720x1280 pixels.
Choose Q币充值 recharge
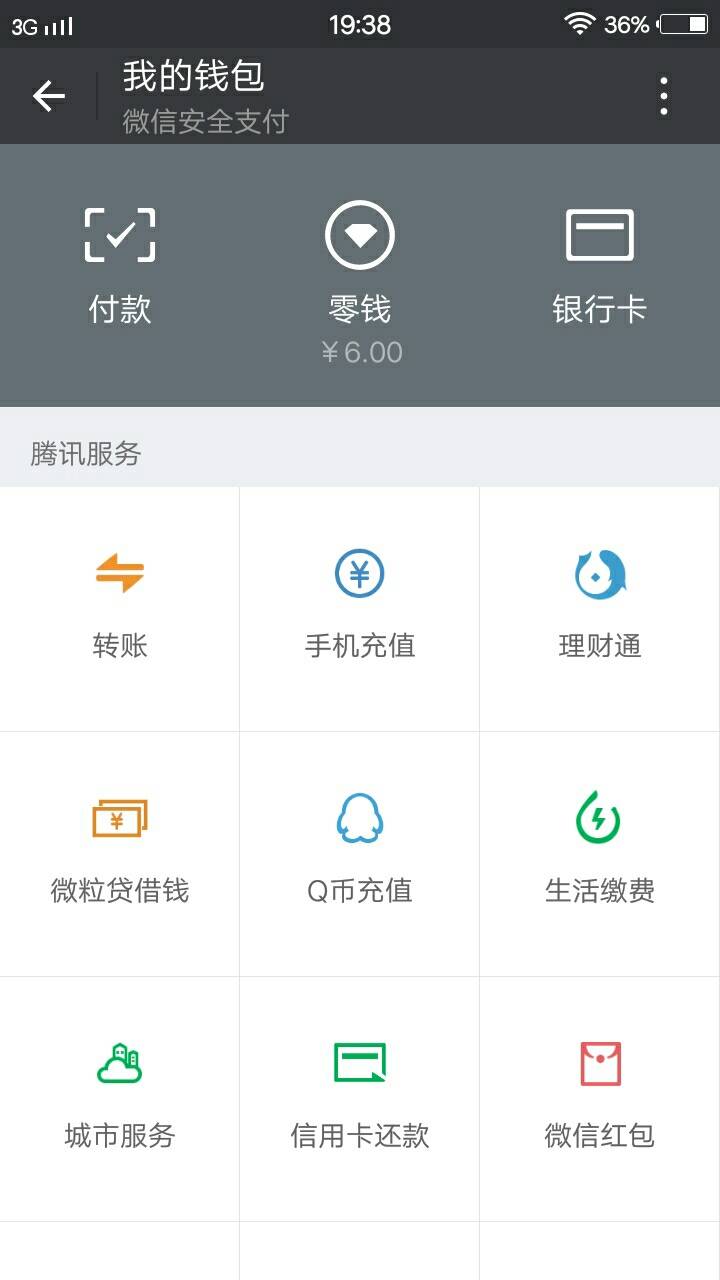(360, 853)
